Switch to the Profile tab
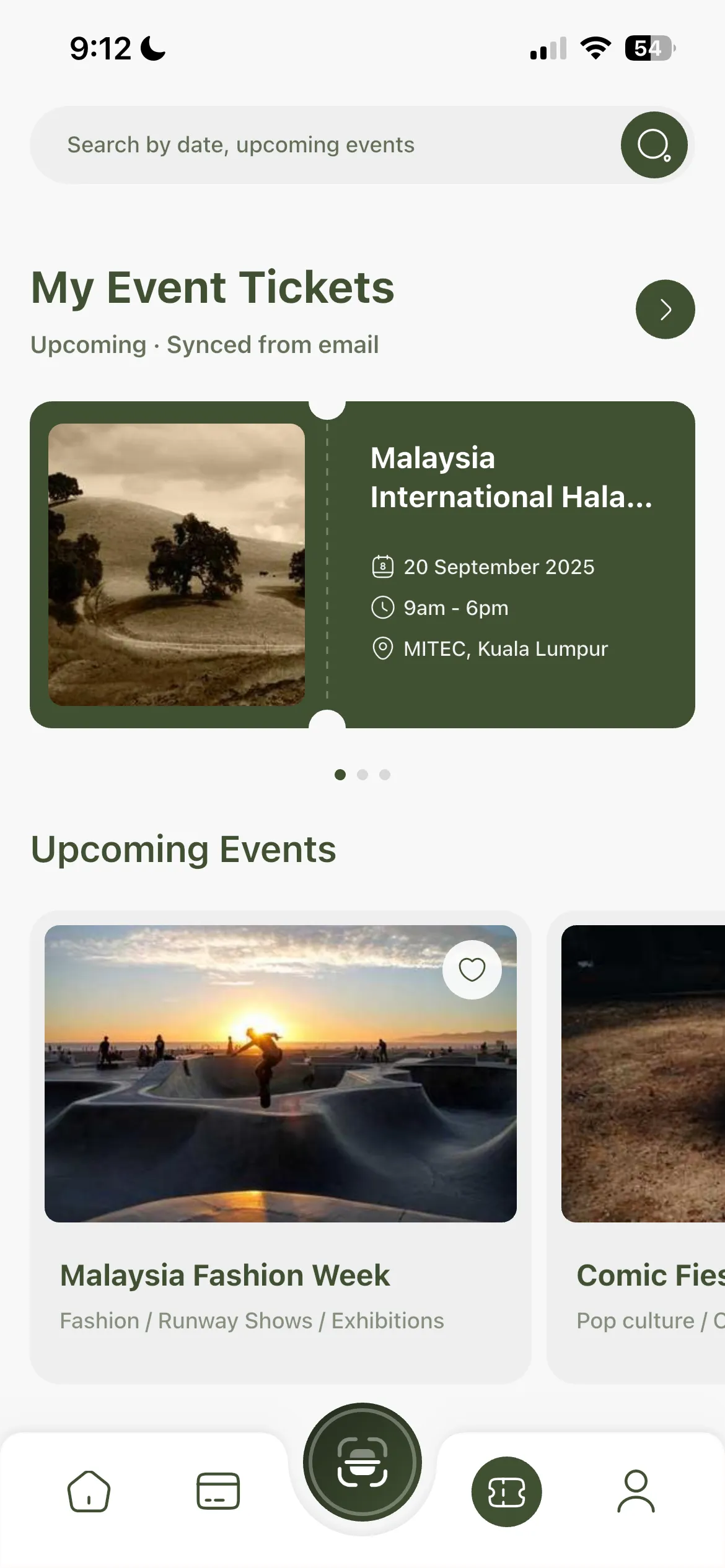 point(636,1491)
